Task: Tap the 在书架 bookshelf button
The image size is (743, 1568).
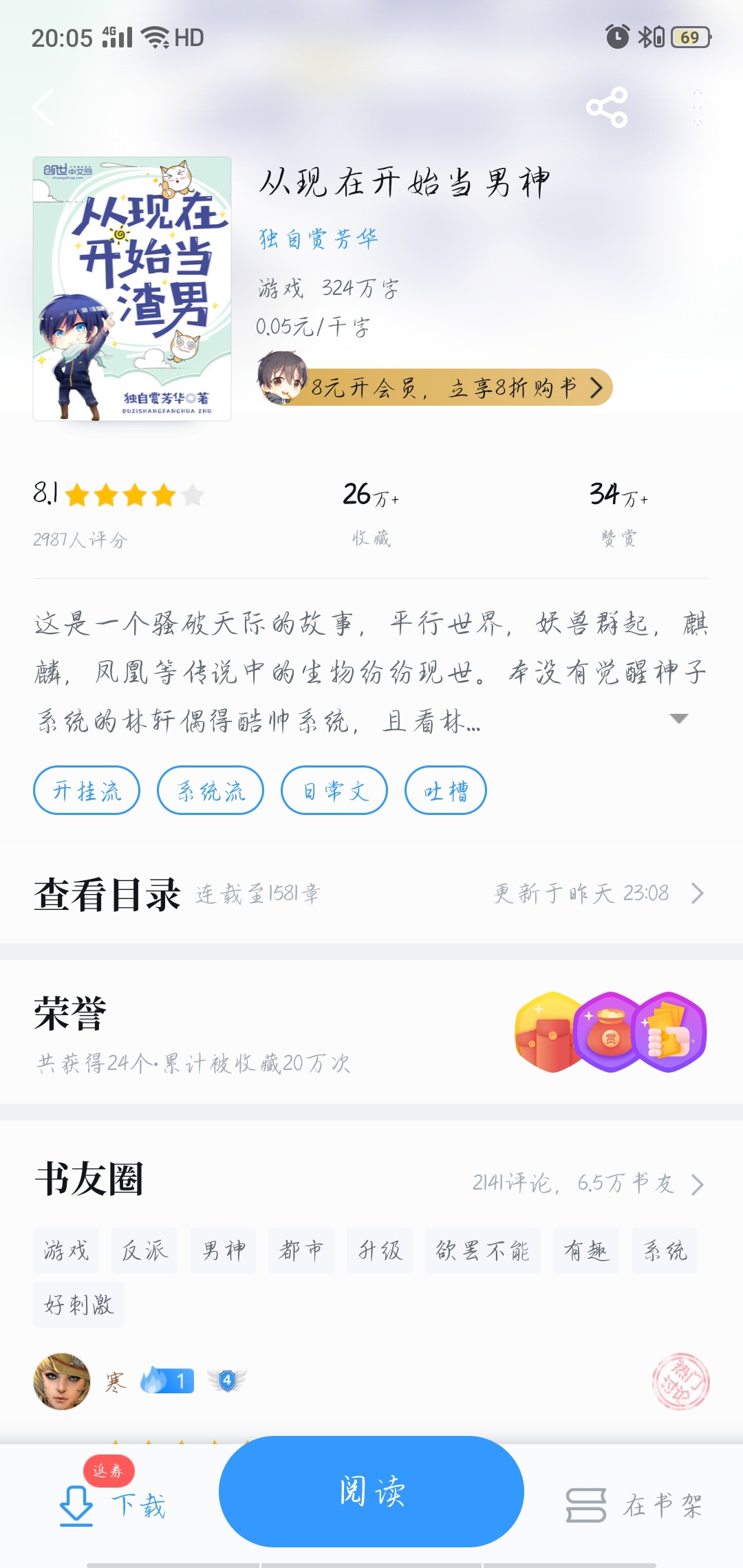Action: [x=634, y=1505]
